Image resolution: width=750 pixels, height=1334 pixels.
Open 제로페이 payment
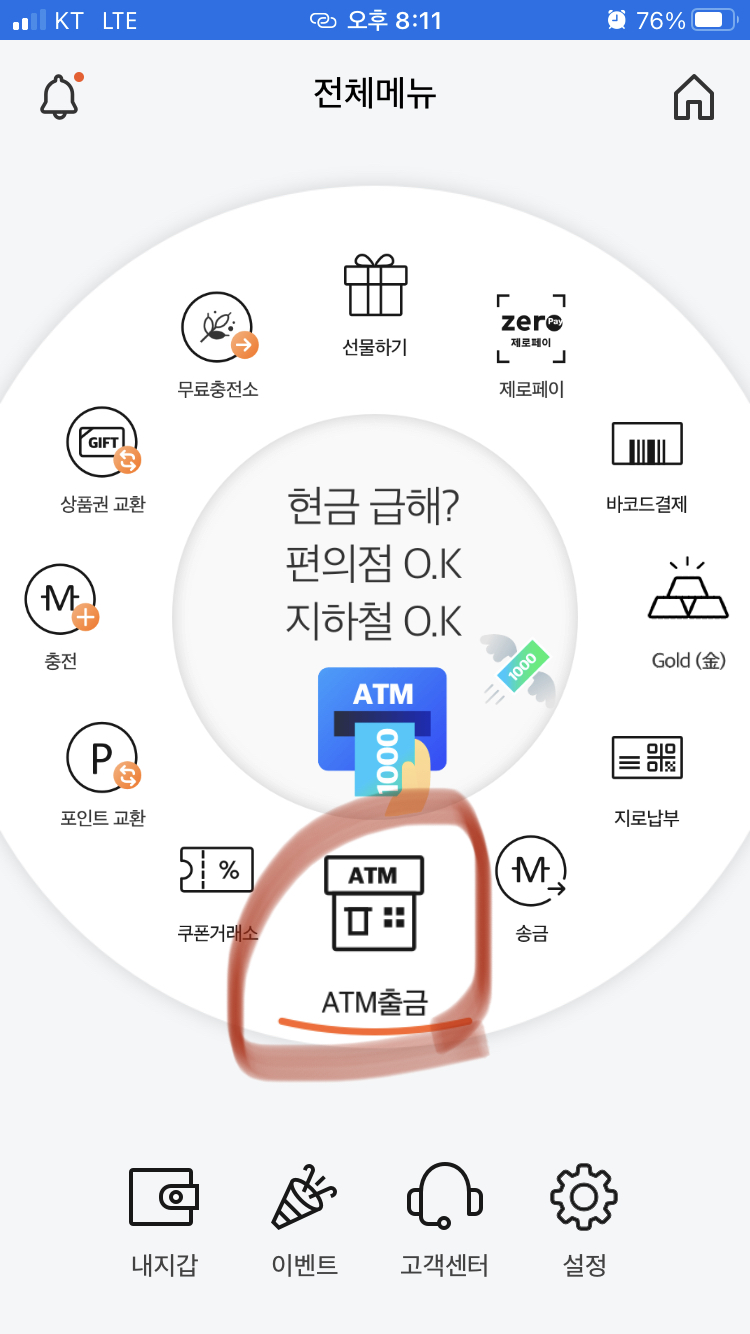531,345
